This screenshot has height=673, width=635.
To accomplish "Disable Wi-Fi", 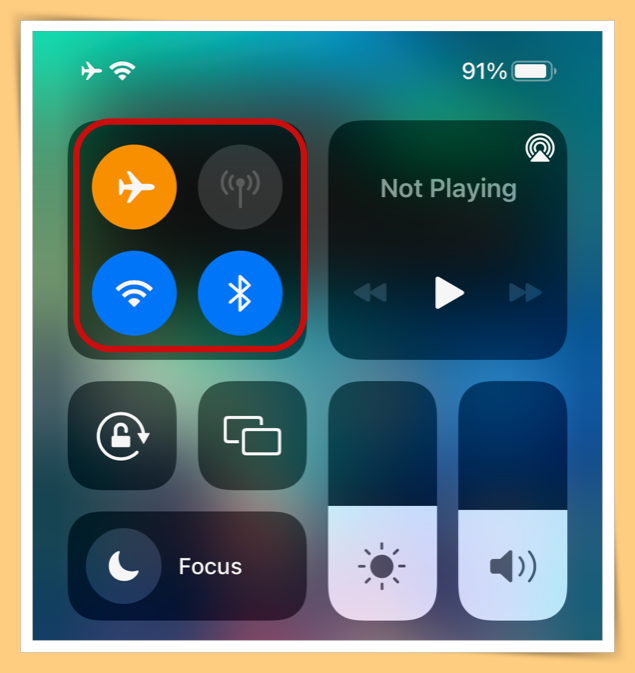I will coord(134,293).
